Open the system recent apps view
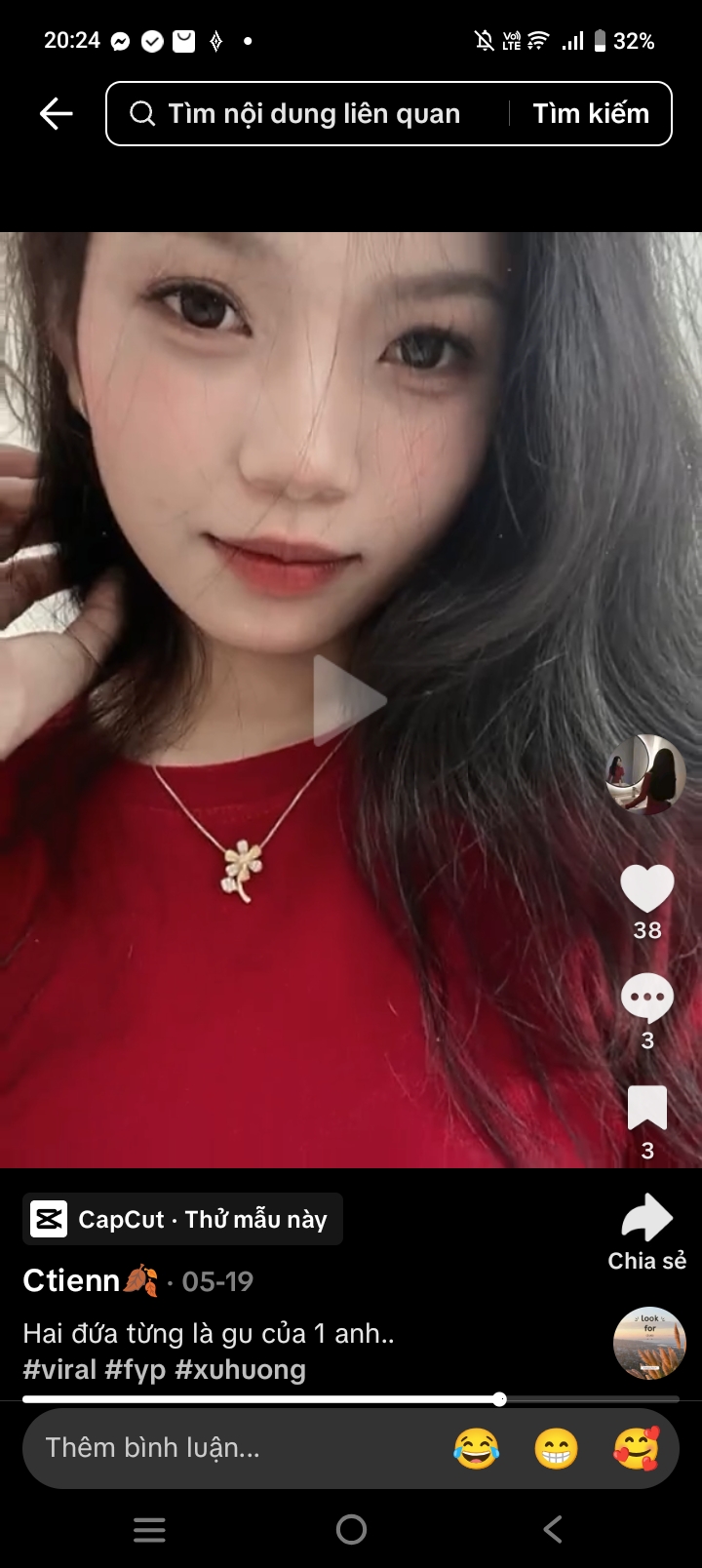 tap(149, 1530)
